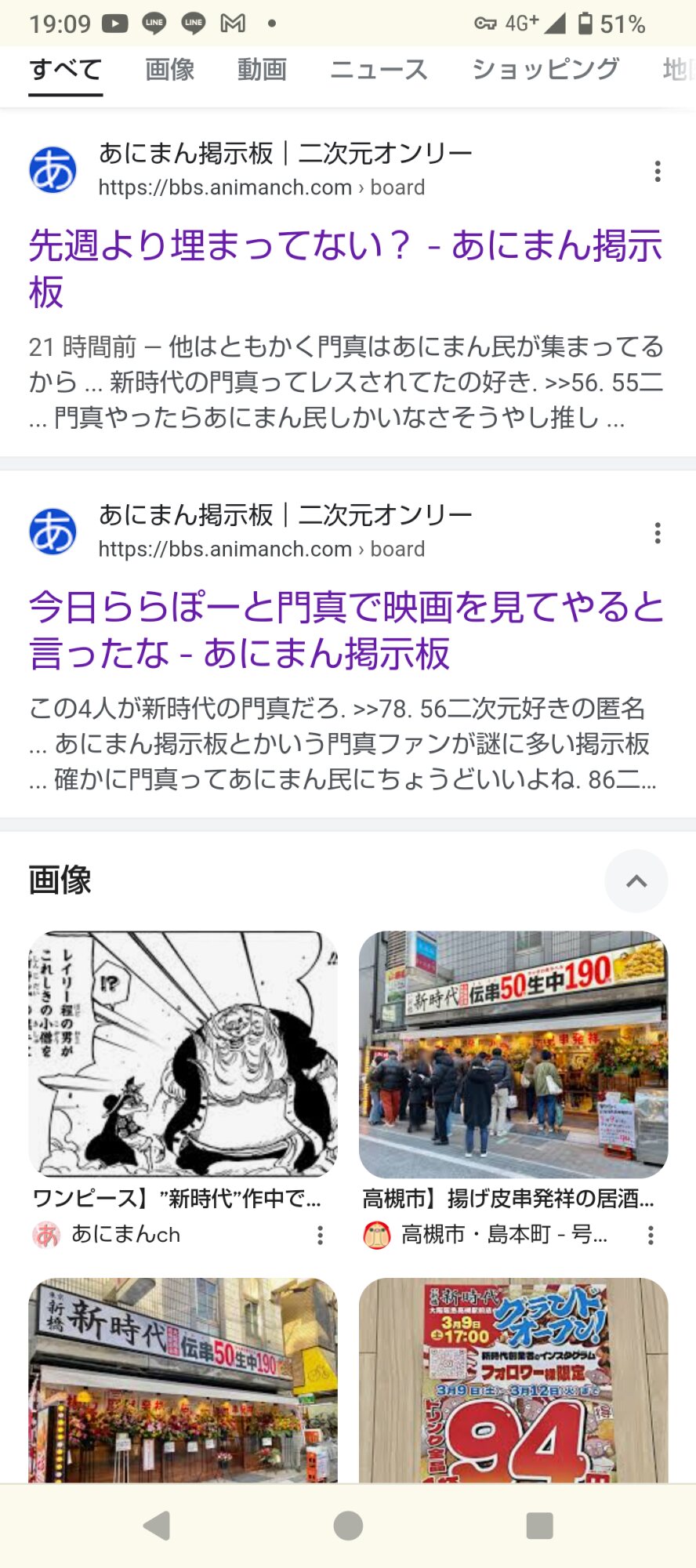Image resolution: width=696 pixels, height=1568 pixels.
Task: Open the 新橋 新時代 storefront image
Action: (x=183, y=1380)
